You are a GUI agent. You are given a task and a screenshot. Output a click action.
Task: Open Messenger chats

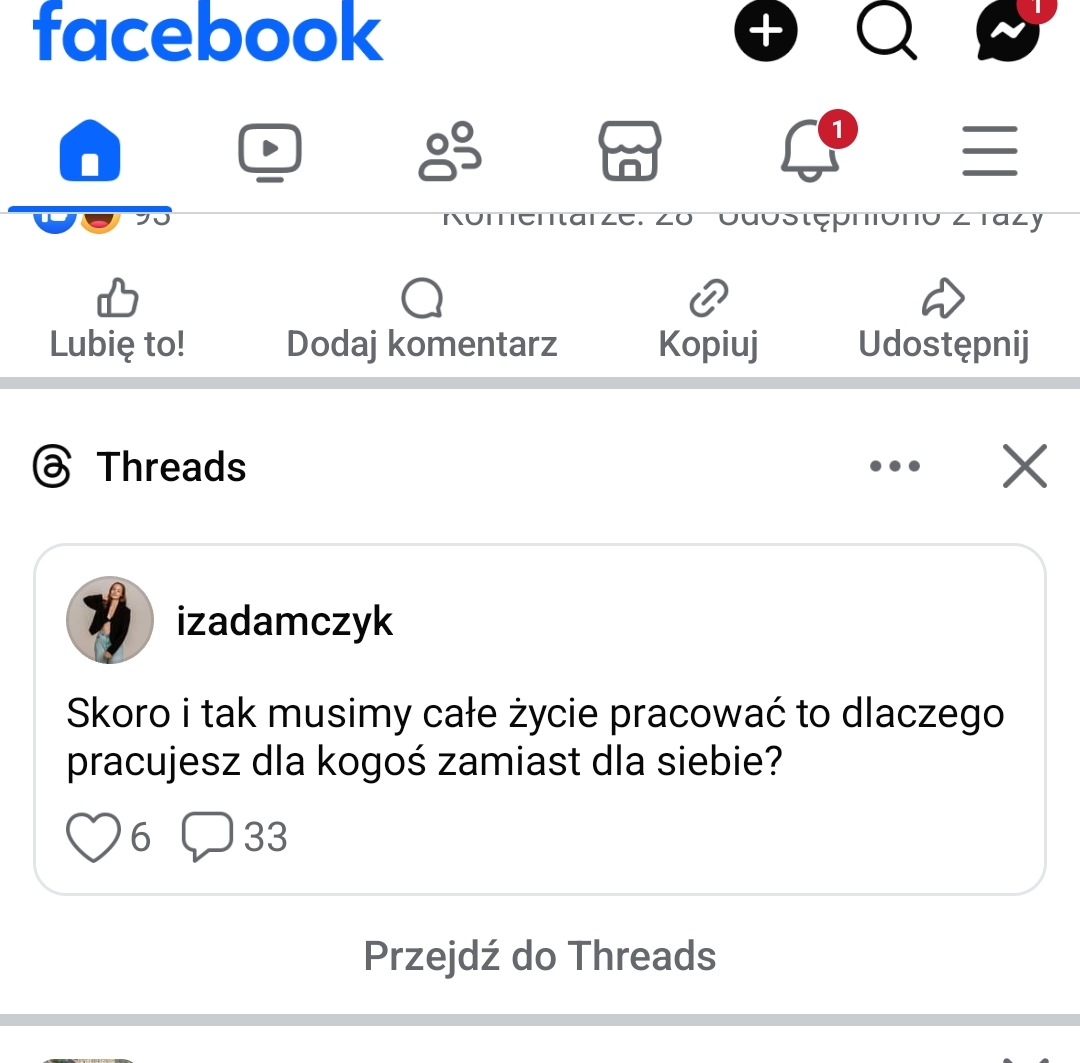[1008, 32]
